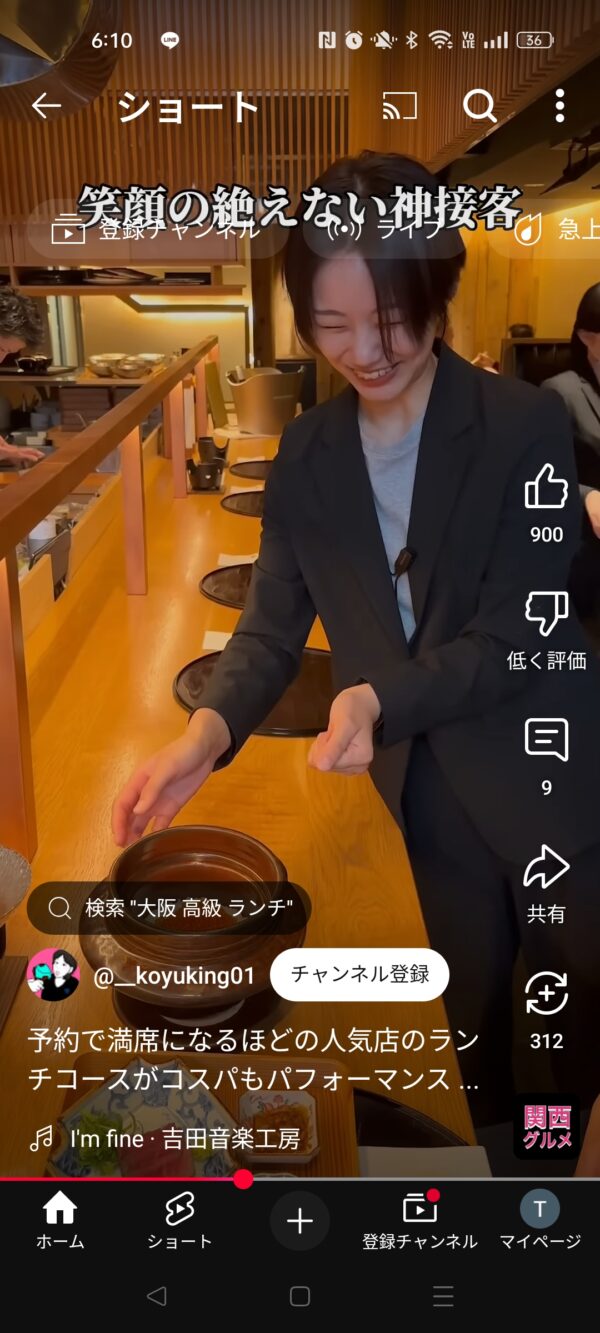Open the comments on this Short
The image size is (600, 1333).
(x=546, y=741)
